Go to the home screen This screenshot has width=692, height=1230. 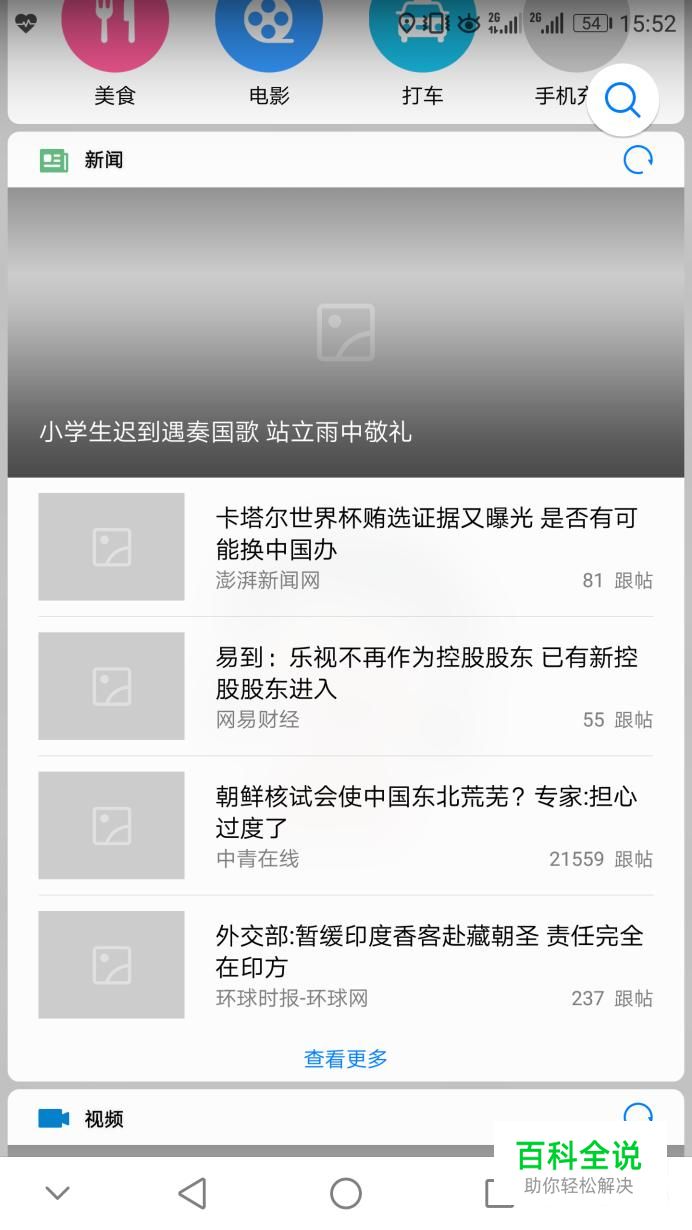point(346,1193)
